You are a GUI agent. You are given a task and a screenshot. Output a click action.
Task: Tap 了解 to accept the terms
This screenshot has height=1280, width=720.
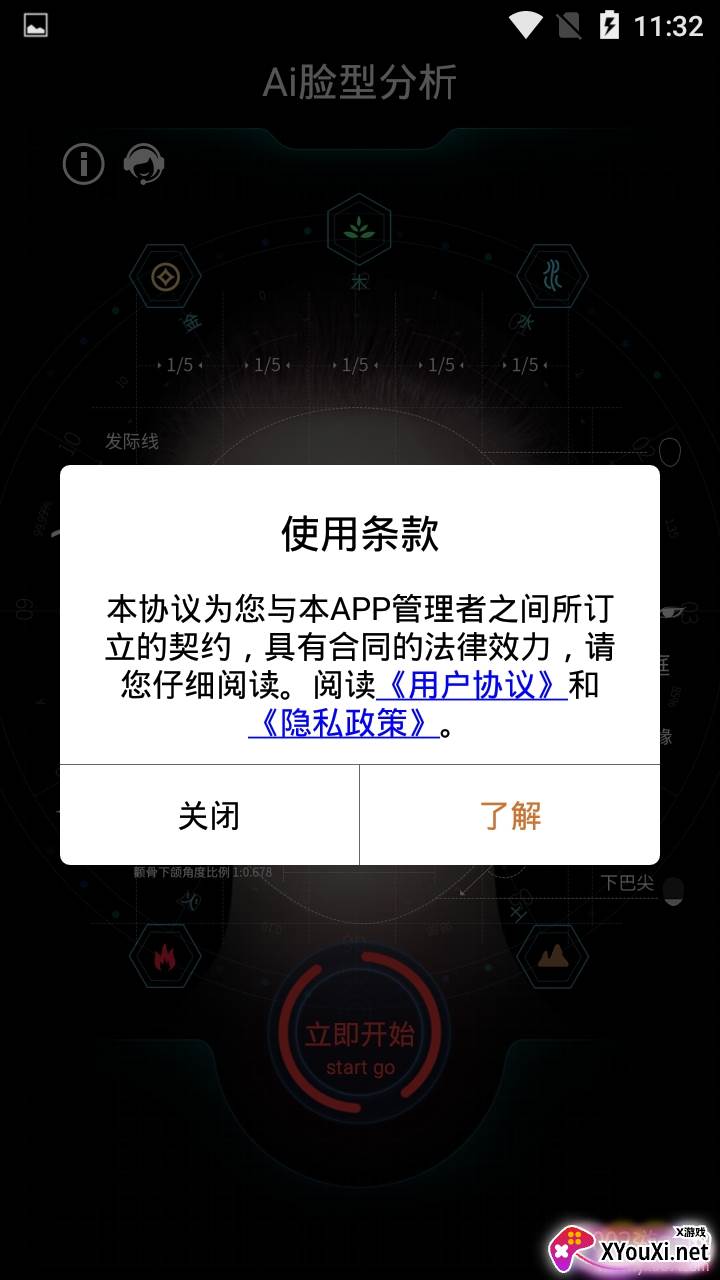coord(510,816)
